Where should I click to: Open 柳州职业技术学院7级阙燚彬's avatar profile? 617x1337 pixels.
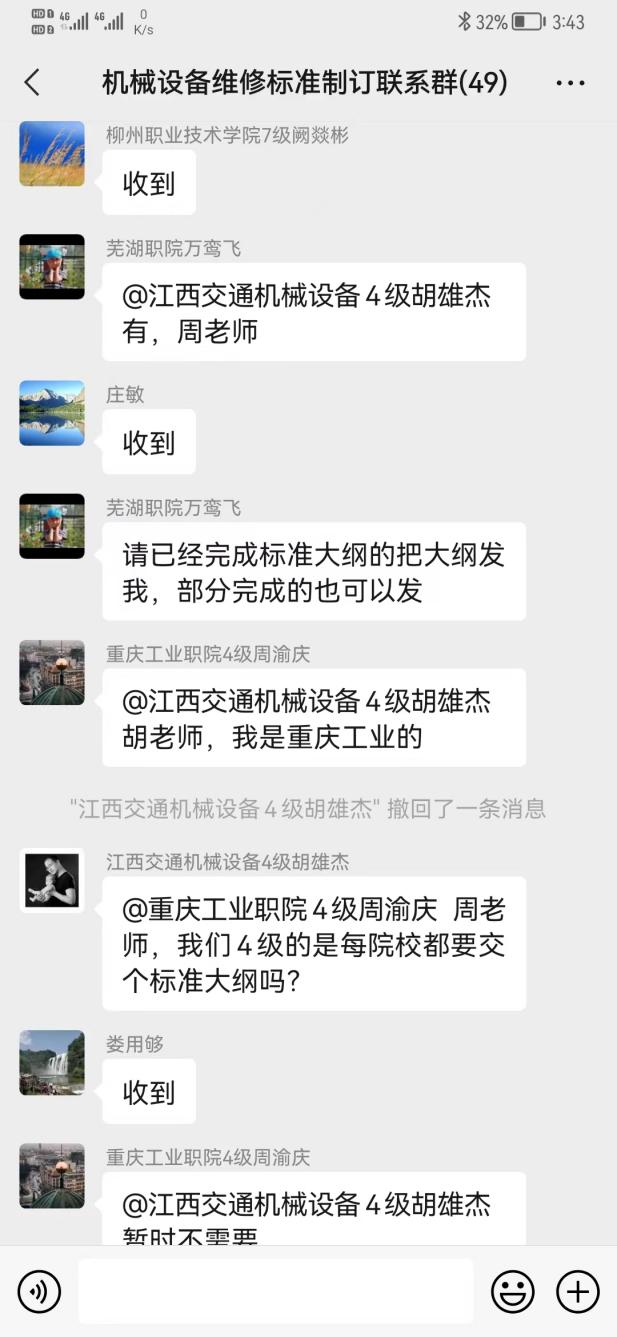pyautogui.click(x=52, y=154)
